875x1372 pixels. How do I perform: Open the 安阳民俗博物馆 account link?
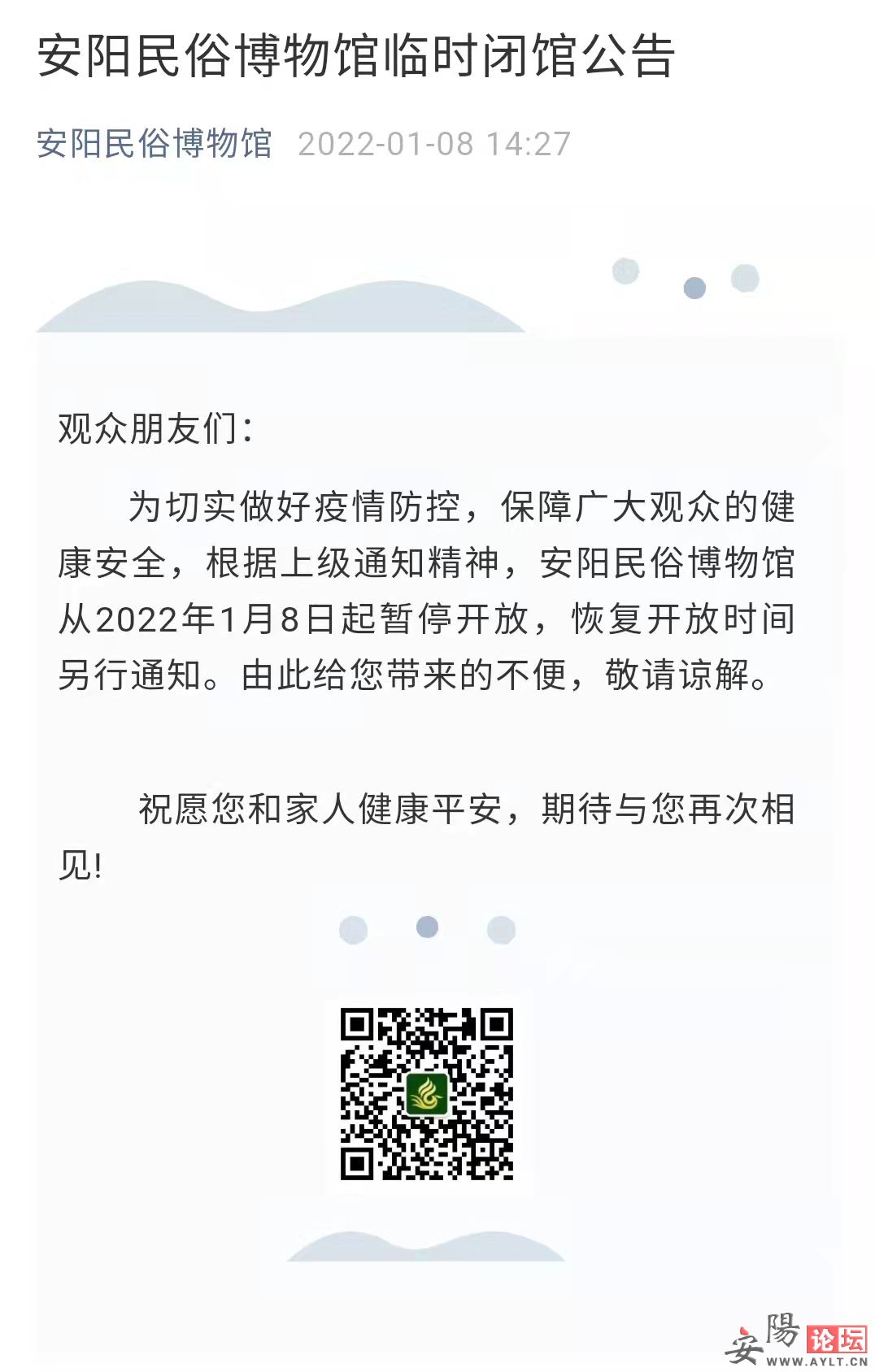click(154, 144)
